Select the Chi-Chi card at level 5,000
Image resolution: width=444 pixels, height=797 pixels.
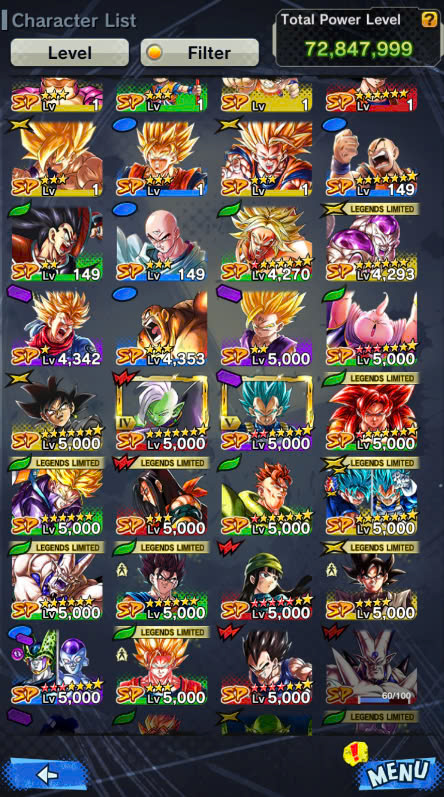click(x=267, y=582)
